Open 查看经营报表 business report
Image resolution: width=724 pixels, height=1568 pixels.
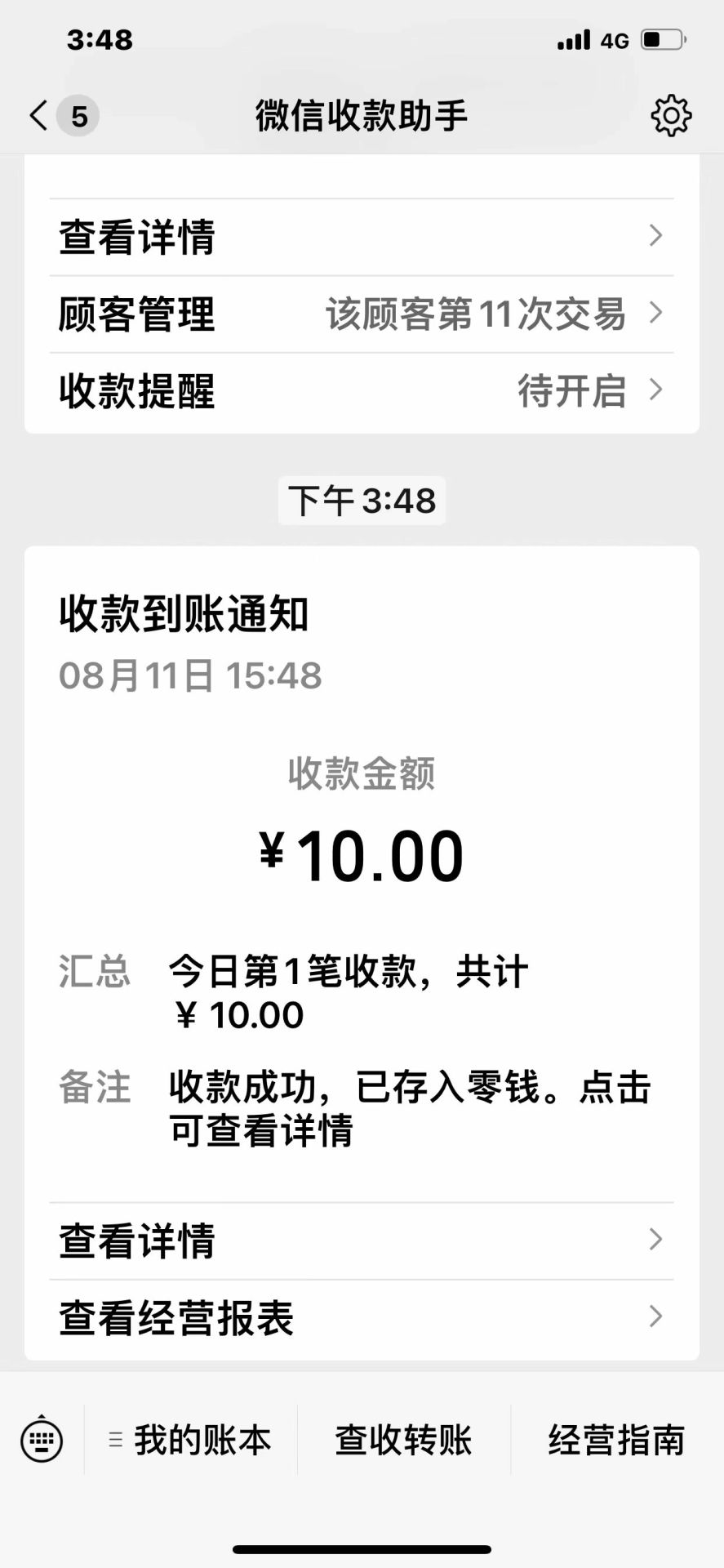[362, 1319]
